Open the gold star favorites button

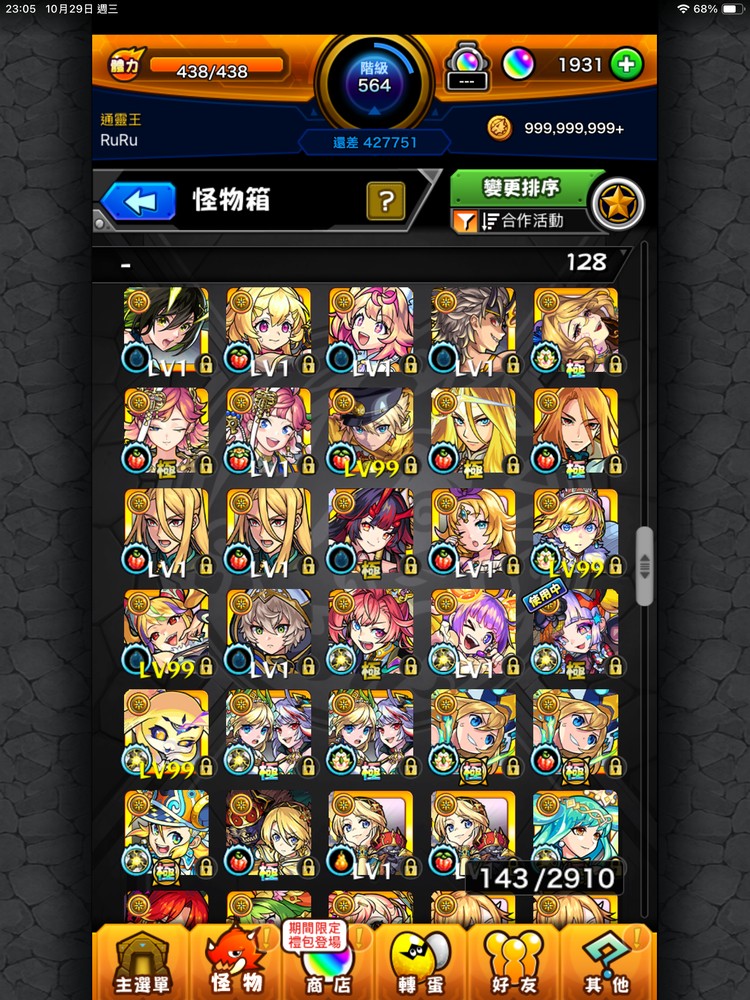pos(616,203)
